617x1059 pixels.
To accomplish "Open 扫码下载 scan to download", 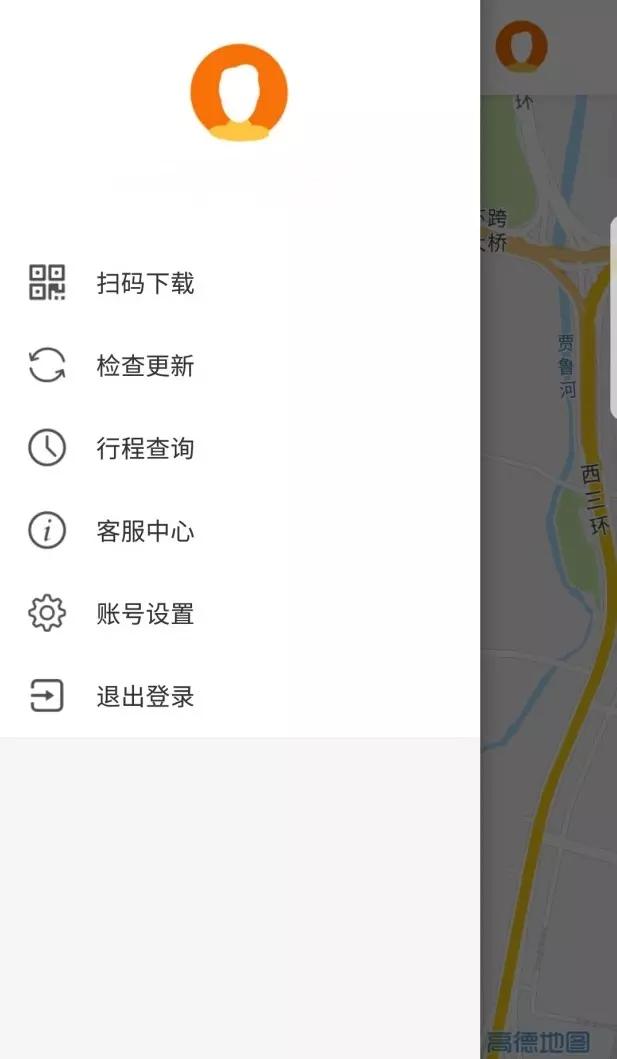I will pyautogui.click(x=144, y=284).
